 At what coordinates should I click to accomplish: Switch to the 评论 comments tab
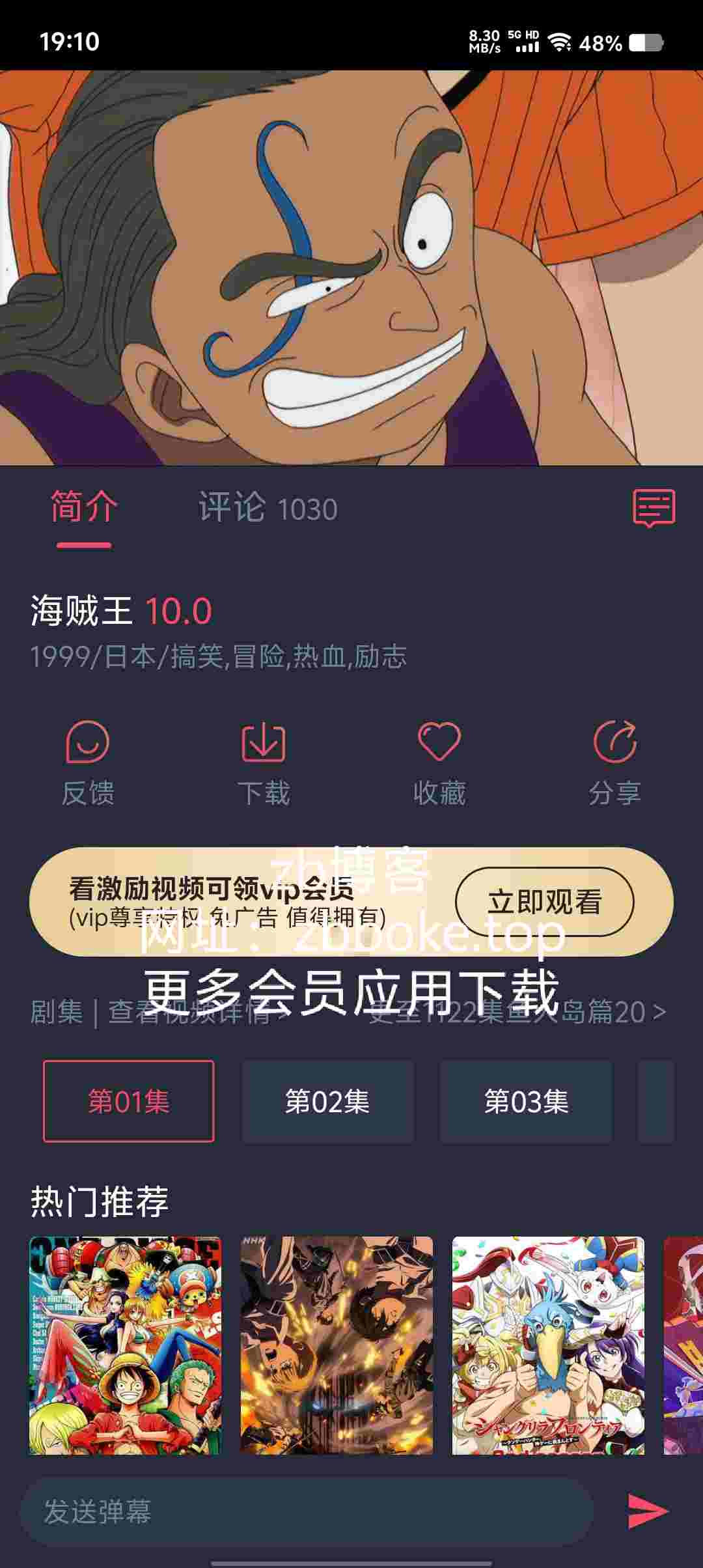tap(268, 507)
